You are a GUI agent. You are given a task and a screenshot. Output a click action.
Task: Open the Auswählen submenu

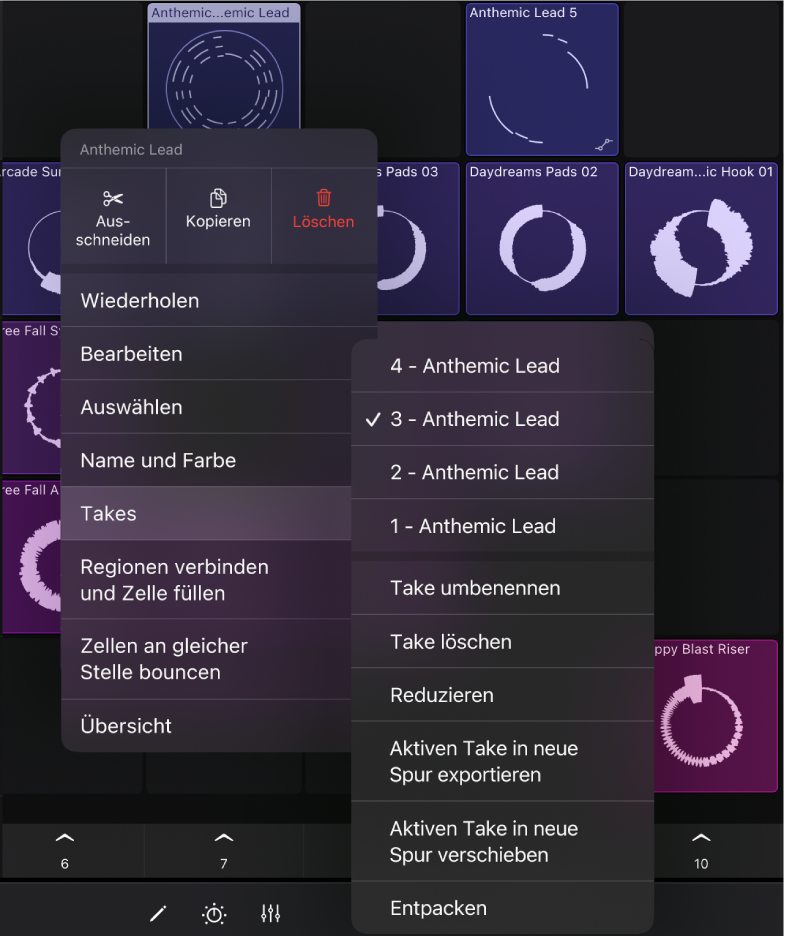[x=205, y=407]
